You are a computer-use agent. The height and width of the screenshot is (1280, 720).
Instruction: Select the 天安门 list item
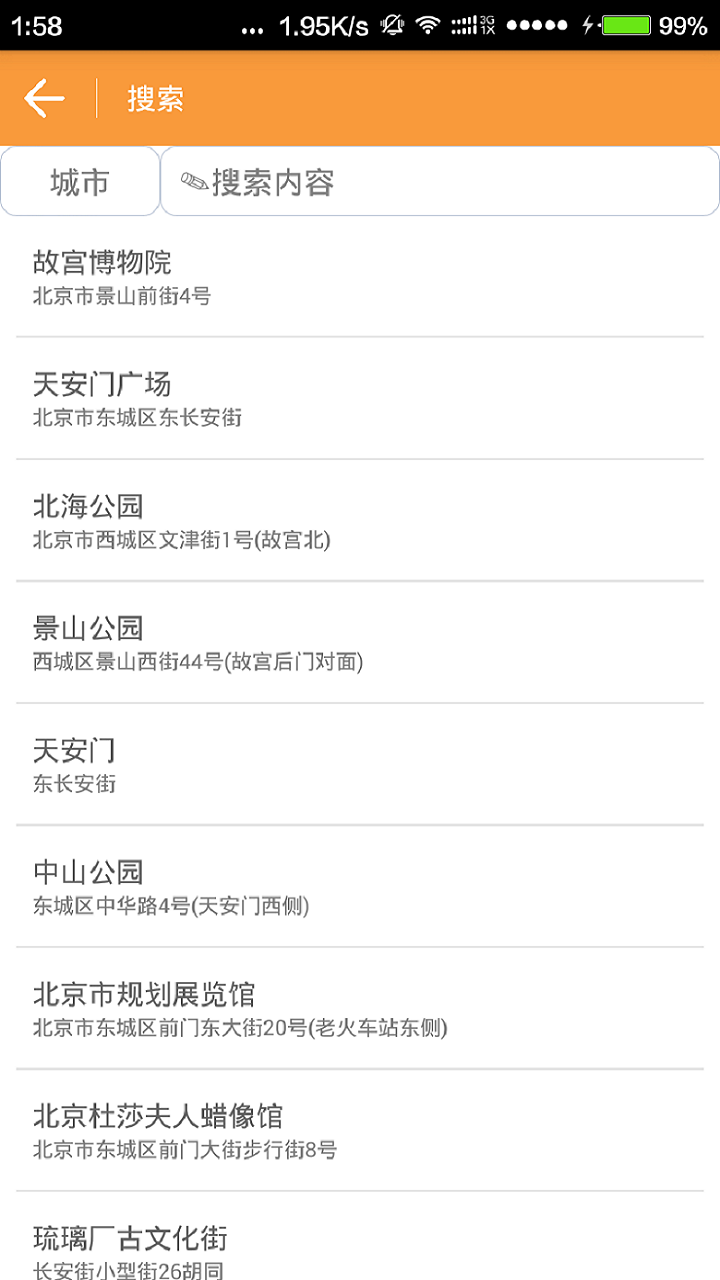click(360, 765)
